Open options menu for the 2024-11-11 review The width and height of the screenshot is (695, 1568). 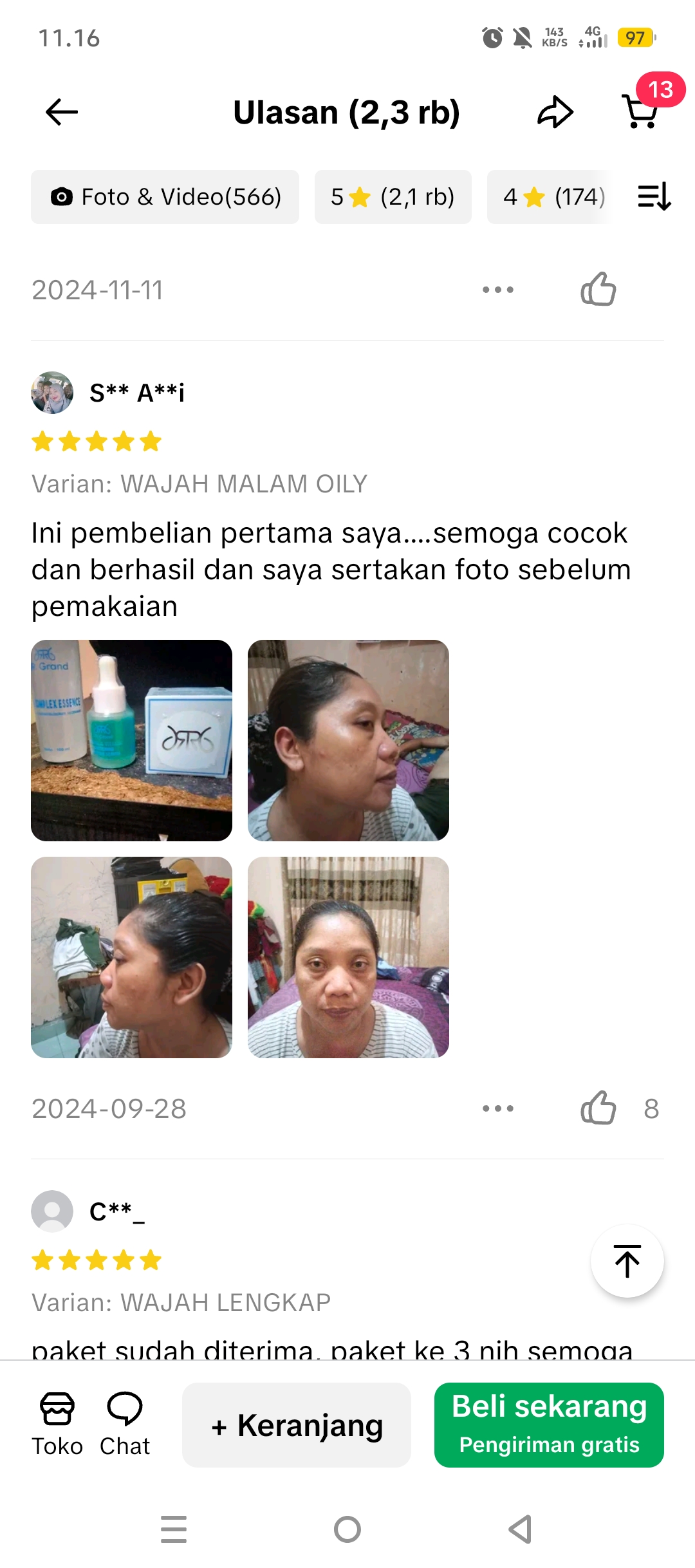pos(499,289)
